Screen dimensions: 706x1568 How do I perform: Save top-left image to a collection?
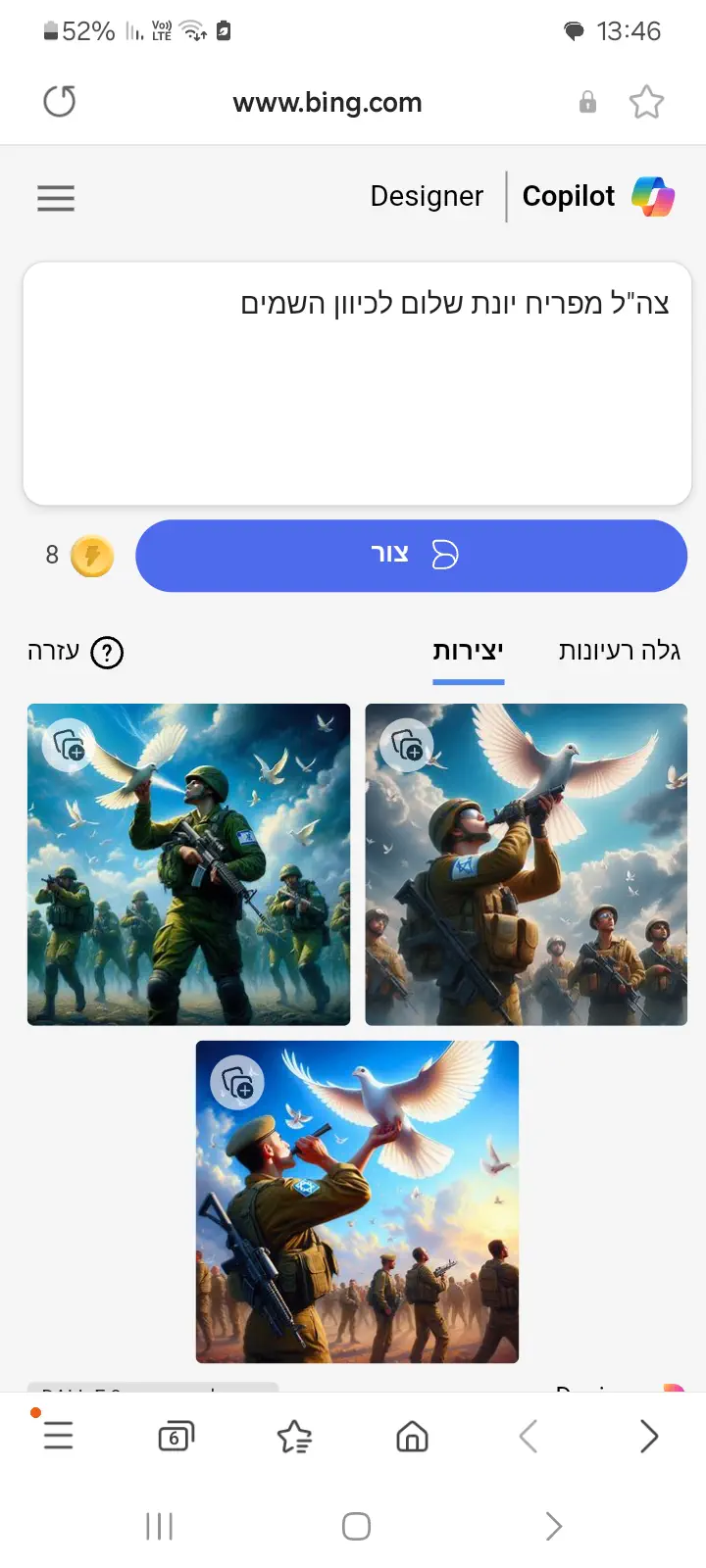tap(69, 746)
